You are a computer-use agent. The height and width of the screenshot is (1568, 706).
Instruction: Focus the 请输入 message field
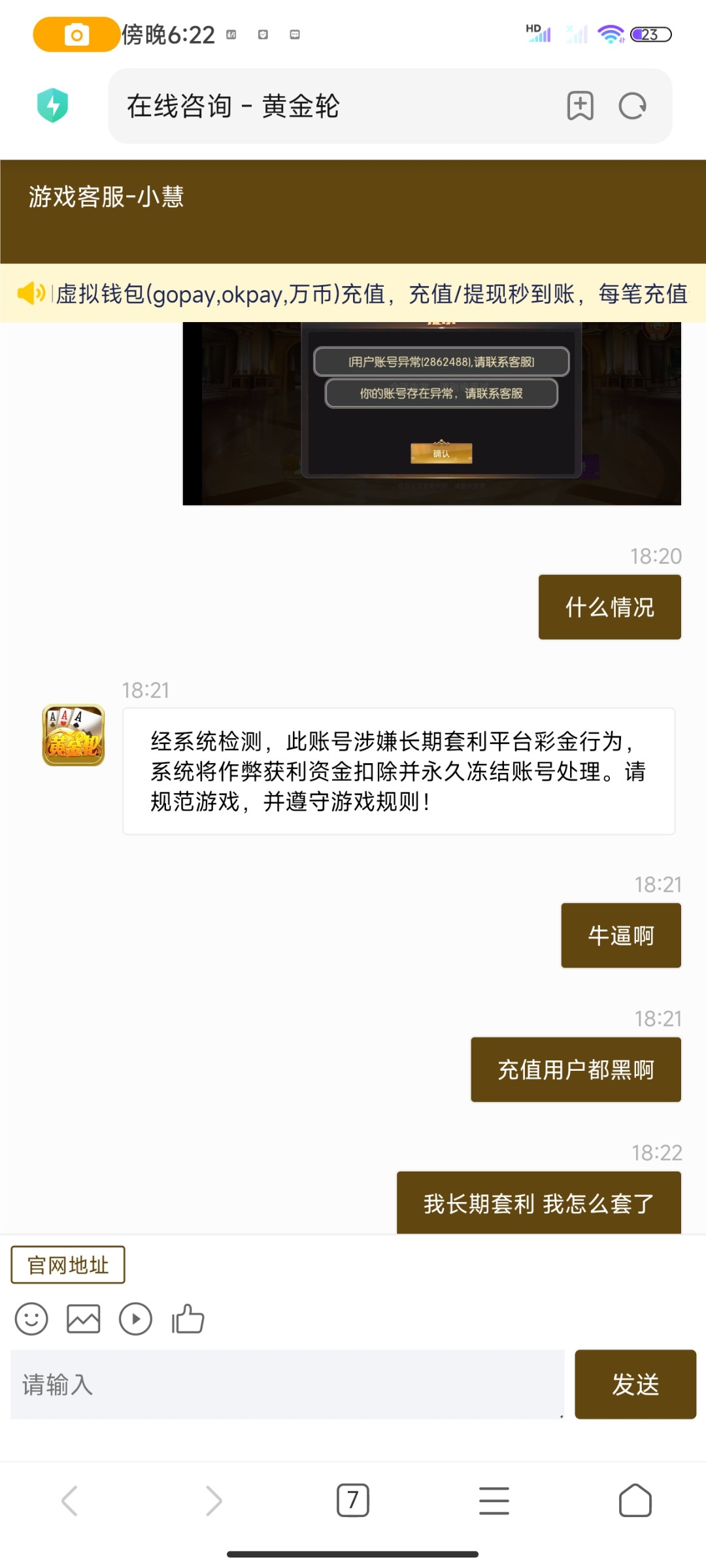tap(288, 1384)
